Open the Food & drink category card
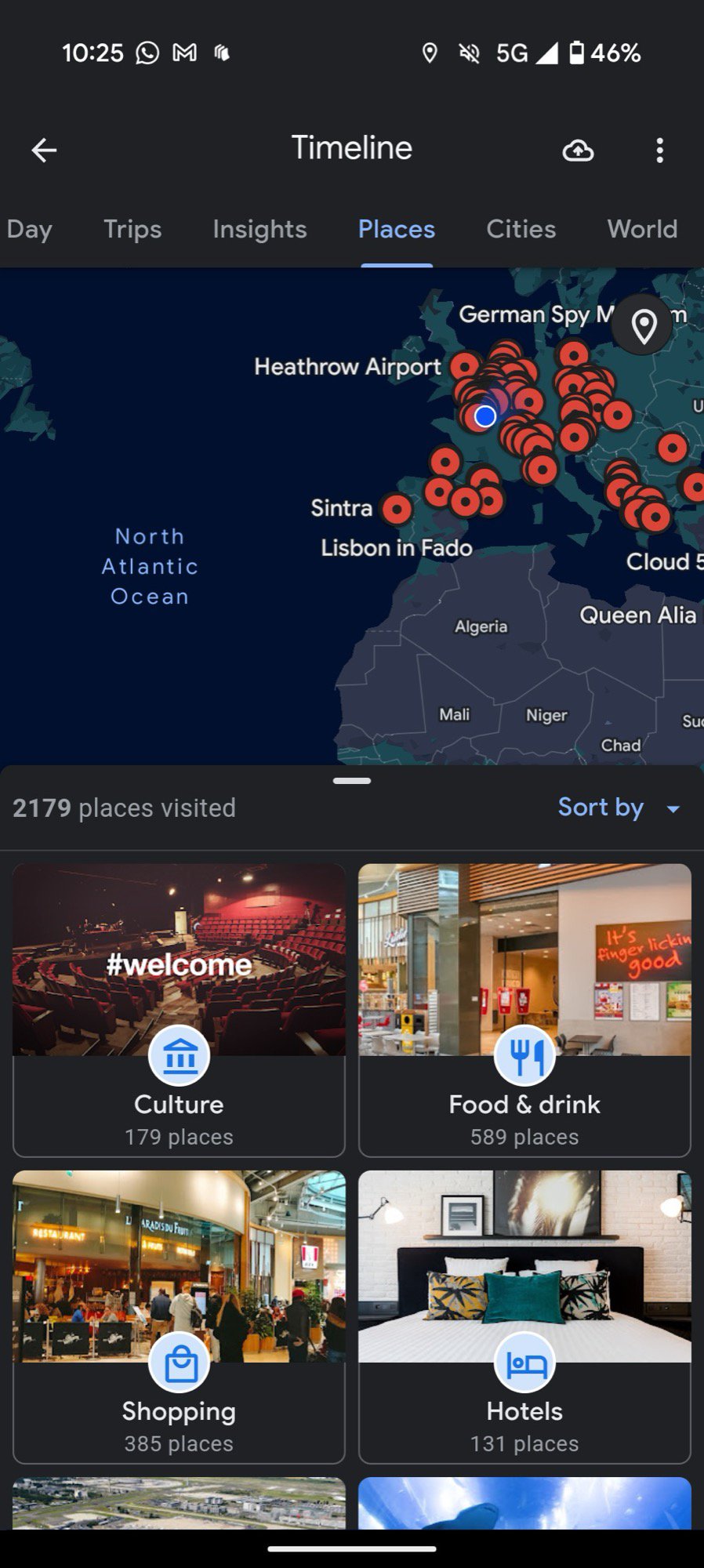 click(x=524, y=1010)
